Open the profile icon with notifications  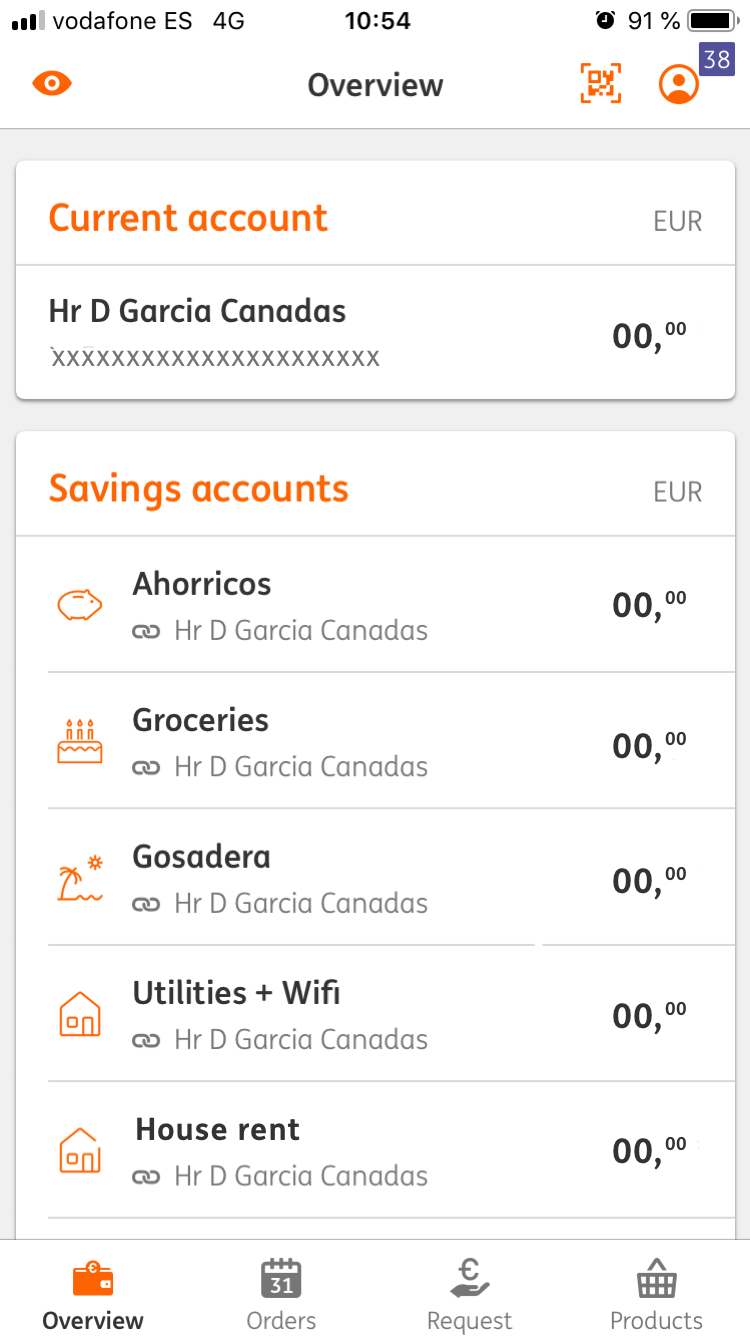[679, 83]
